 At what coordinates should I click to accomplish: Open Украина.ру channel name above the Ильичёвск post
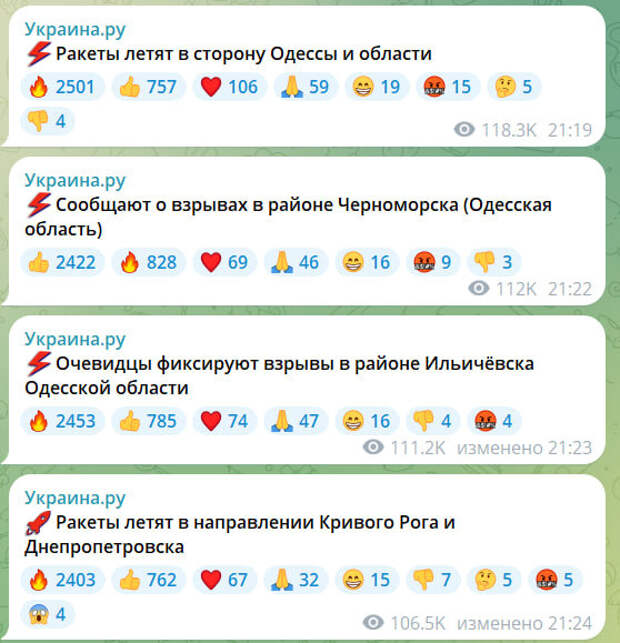coord(75,337)
